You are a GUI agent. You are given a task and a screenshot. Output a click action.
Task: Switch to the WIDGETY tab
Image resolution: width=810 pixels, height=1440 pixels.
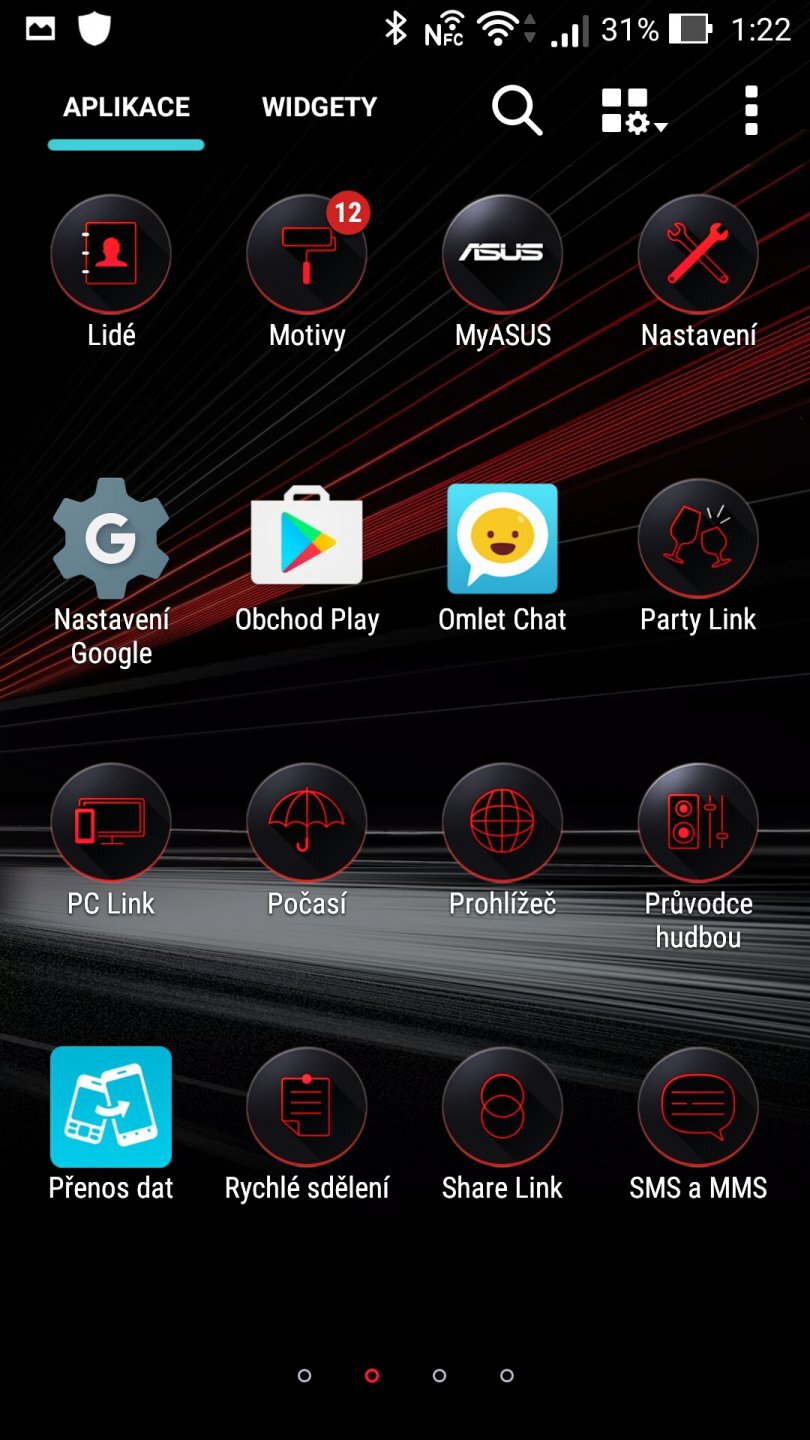click(x=319, y=107)
